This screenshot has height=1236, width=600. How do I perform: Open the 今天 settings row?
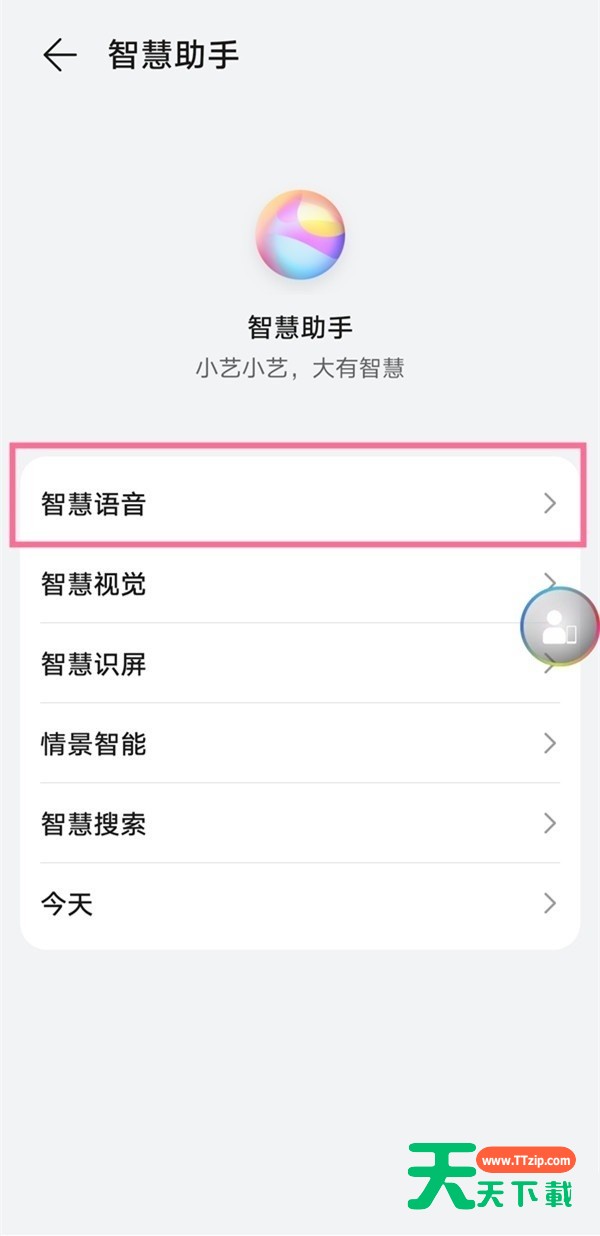298,904
